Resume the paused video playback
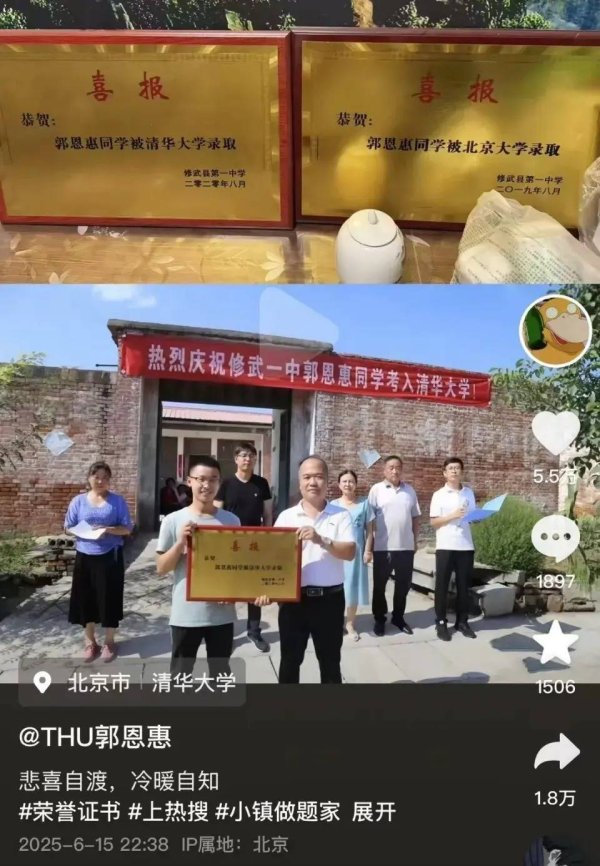600x866 pixels. [298, 330]
